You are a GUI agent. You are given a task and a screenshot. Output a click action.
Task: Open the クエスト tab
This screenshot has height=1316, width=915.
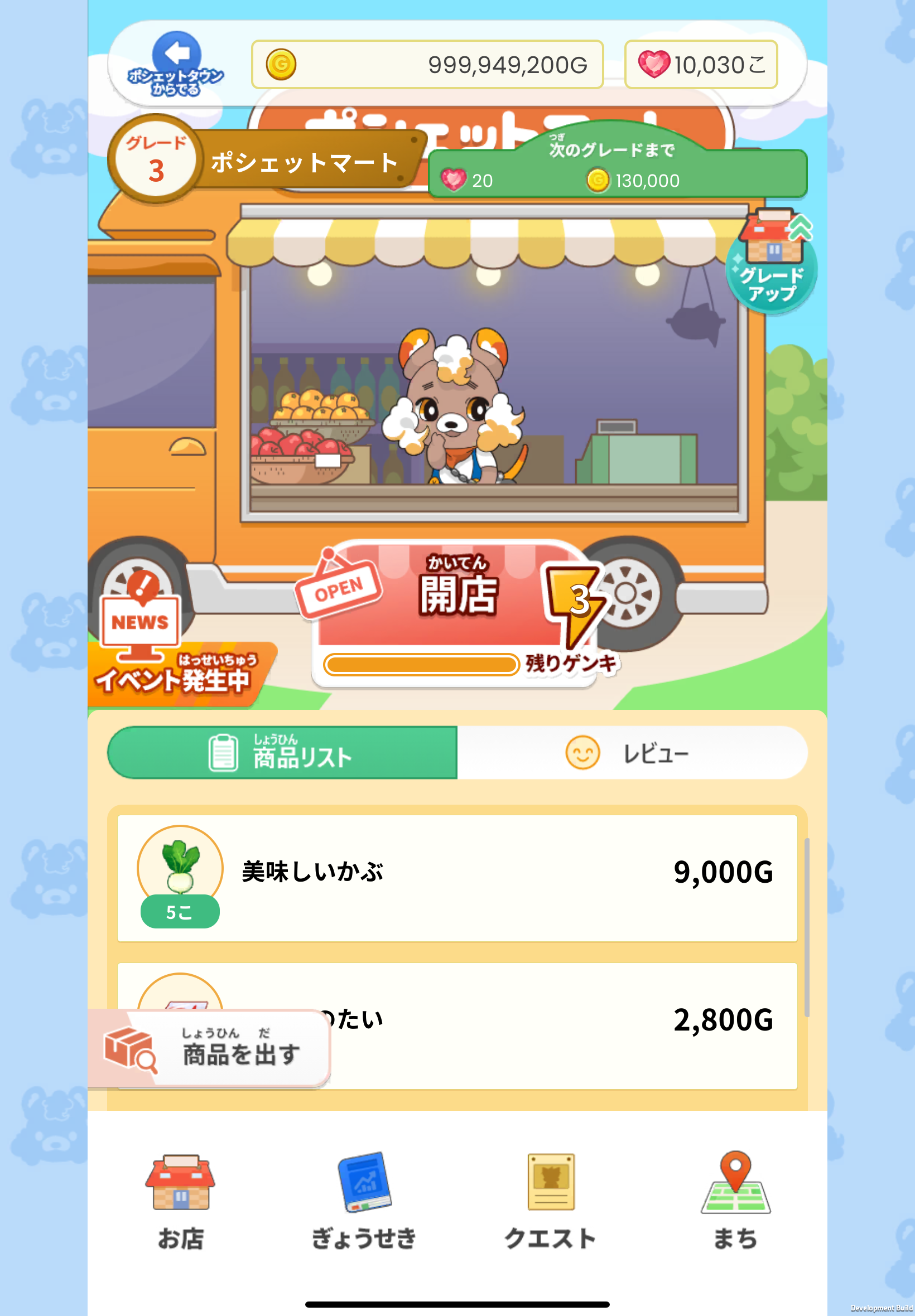[550, 1202]
